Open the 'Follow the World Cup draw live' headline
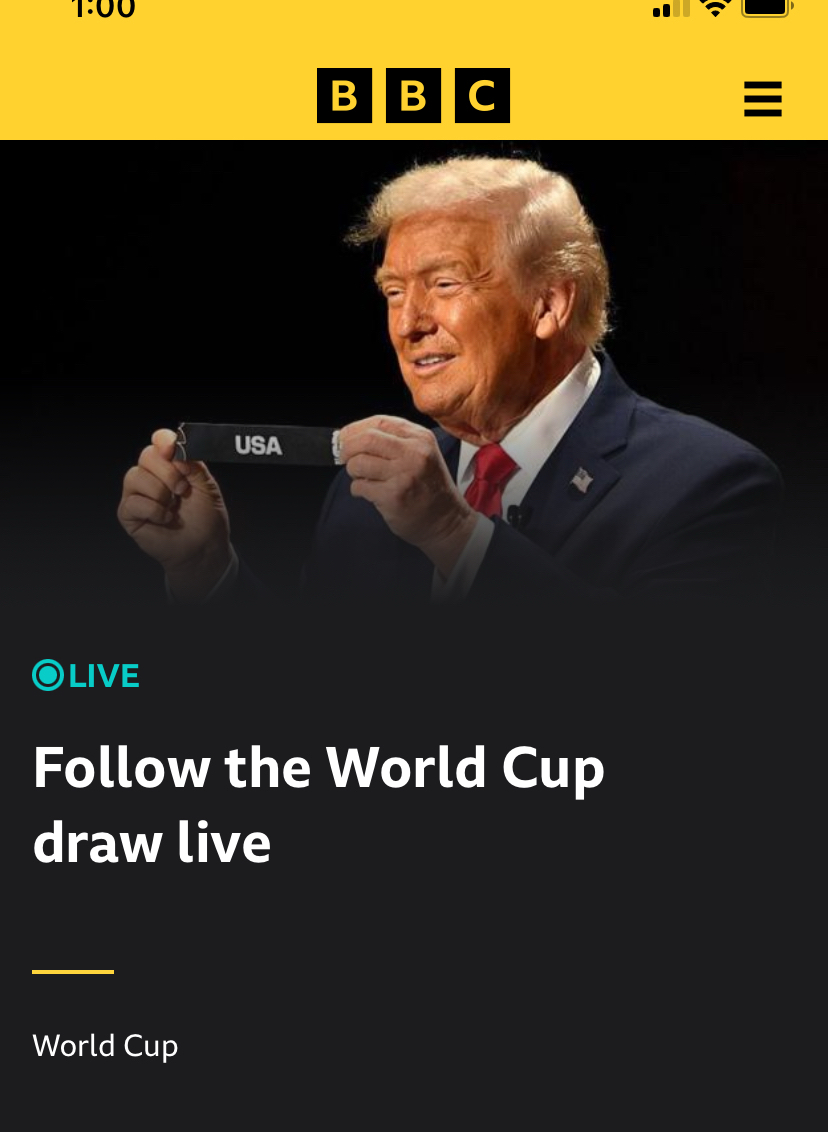The image size is (828, 1132). [x=318, y=805]
